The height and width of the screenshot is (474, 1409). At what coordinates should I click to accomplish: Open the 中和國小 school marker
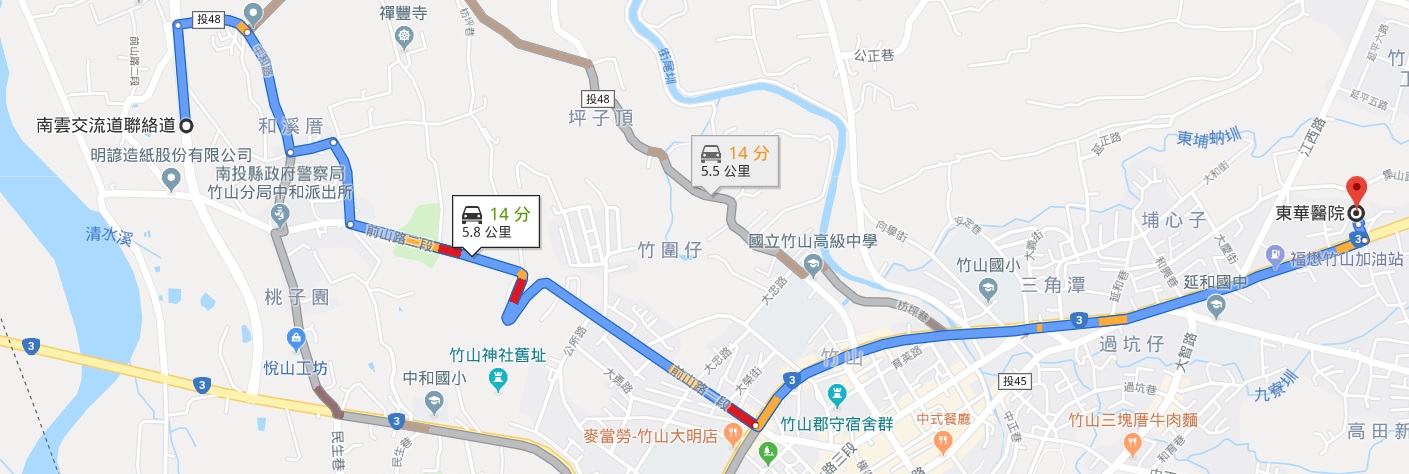tap(434, 402)
